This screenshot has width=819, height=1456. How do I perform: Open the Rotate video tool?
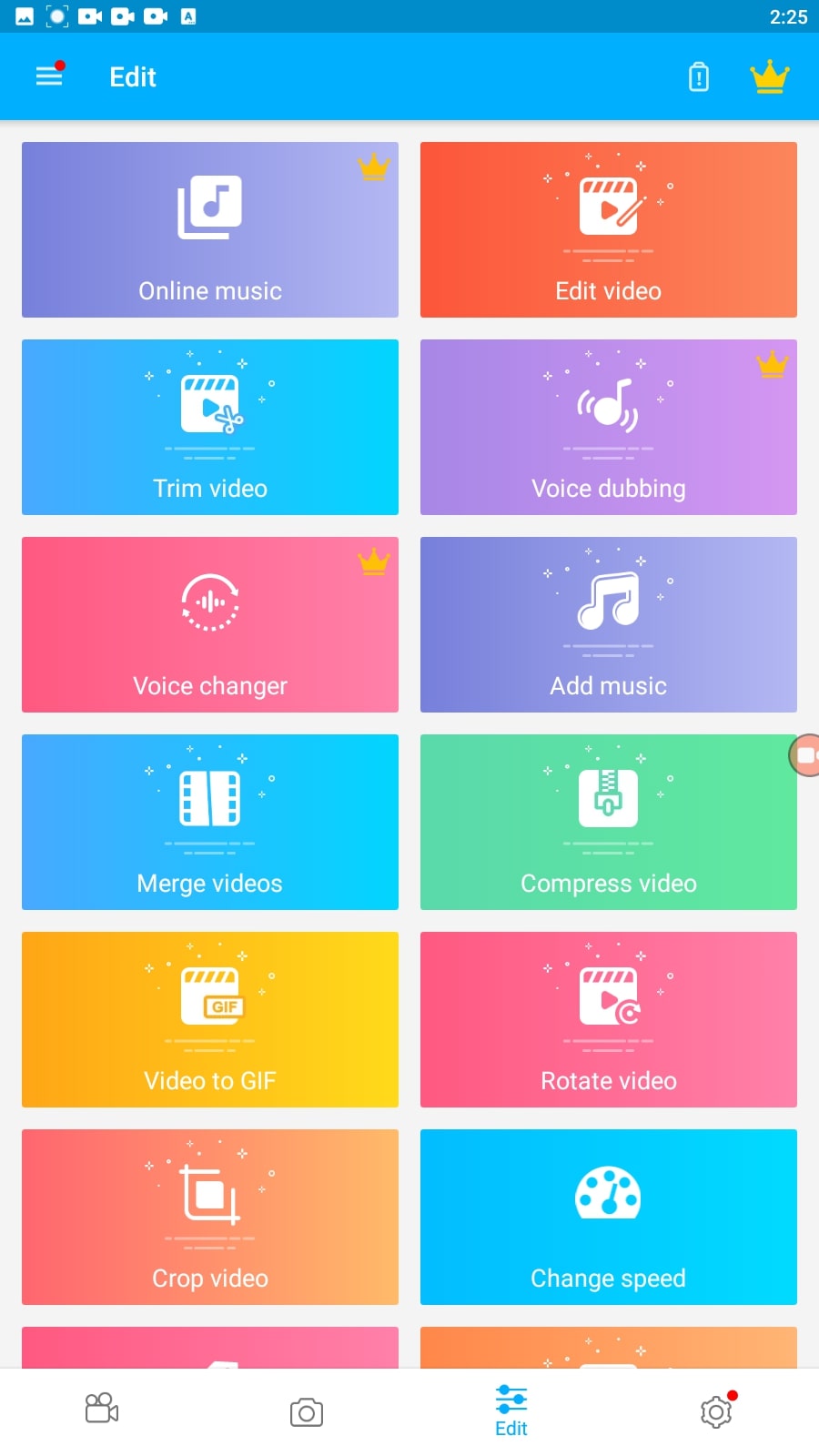coord(609,1019)
